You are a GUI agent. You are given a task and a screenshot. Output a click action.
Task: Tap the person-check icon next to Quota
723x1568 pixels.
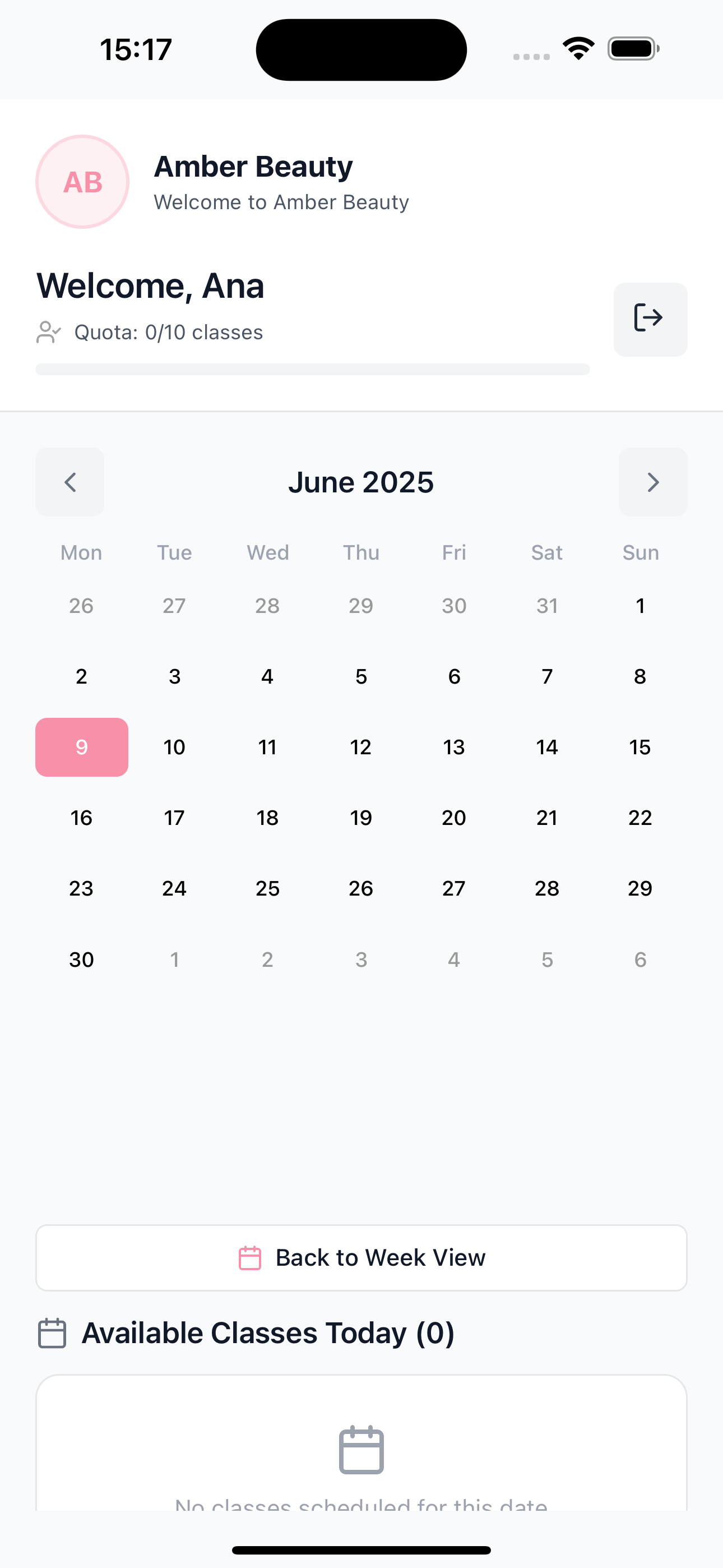click(48, 333)
